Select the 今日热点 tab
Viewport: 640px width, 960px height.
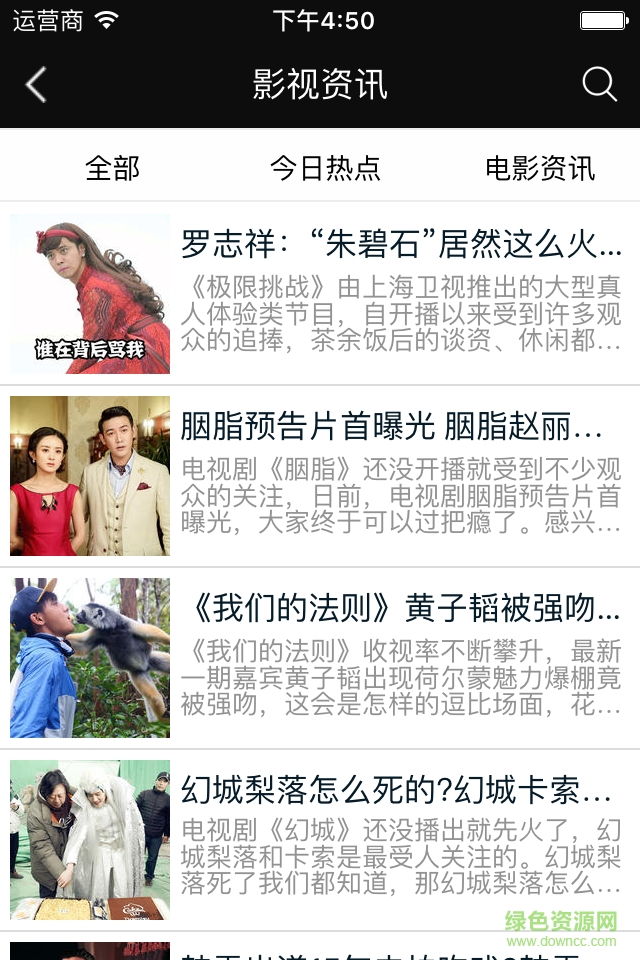tap(325, 168)
